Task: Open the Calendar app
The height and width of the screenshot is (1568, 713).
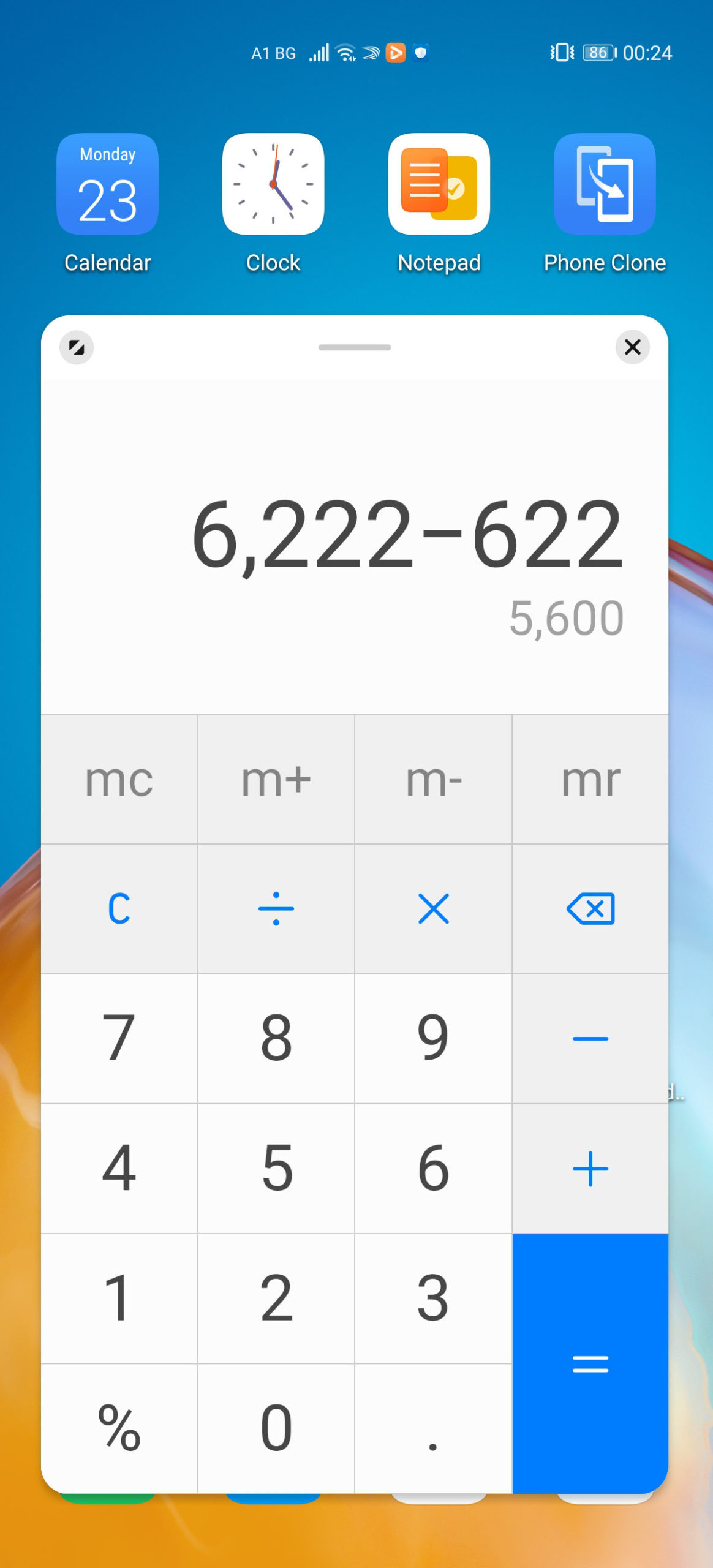Action: click(x=108, y=184)
